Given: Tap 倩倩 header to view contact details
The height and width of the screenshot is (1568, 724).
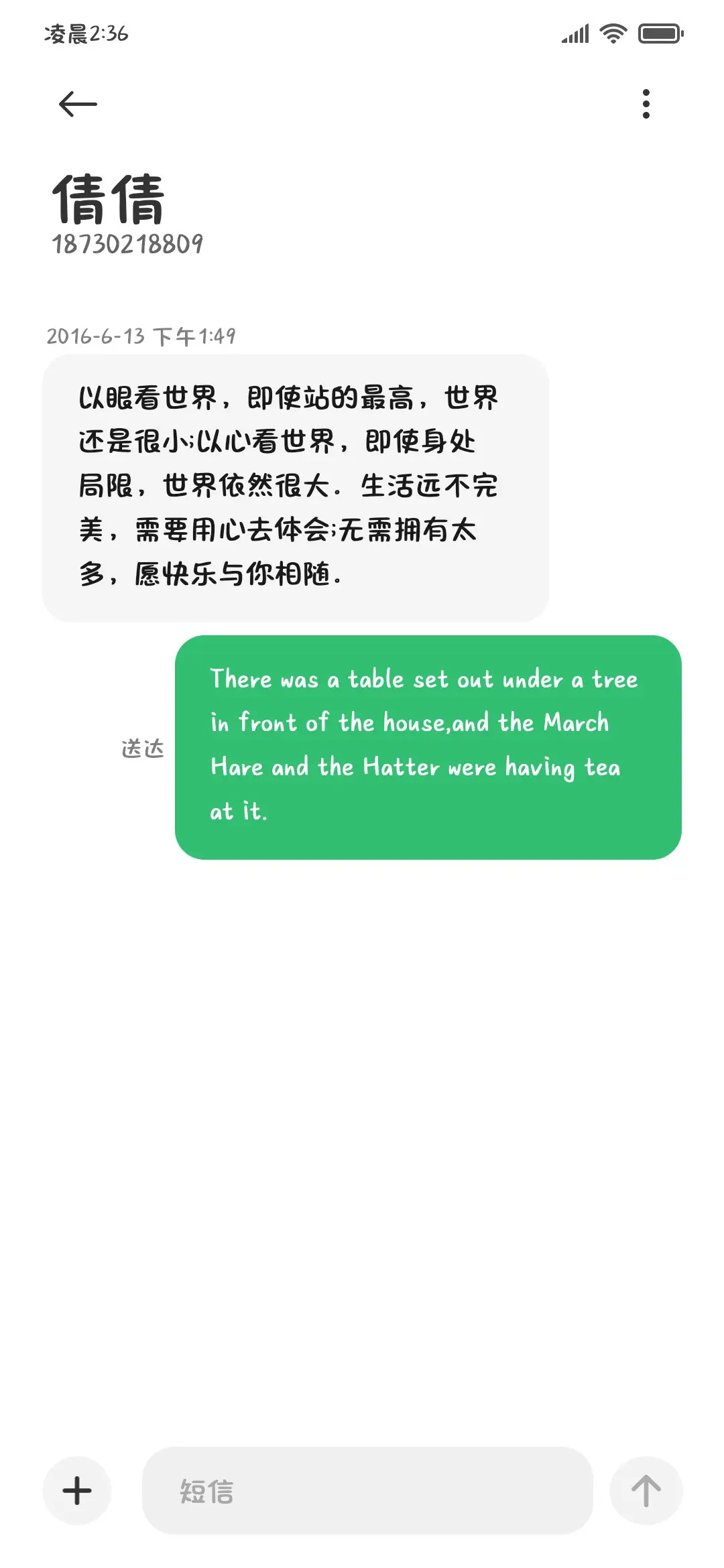Looking at the screenshot, I should click(111, 198).
